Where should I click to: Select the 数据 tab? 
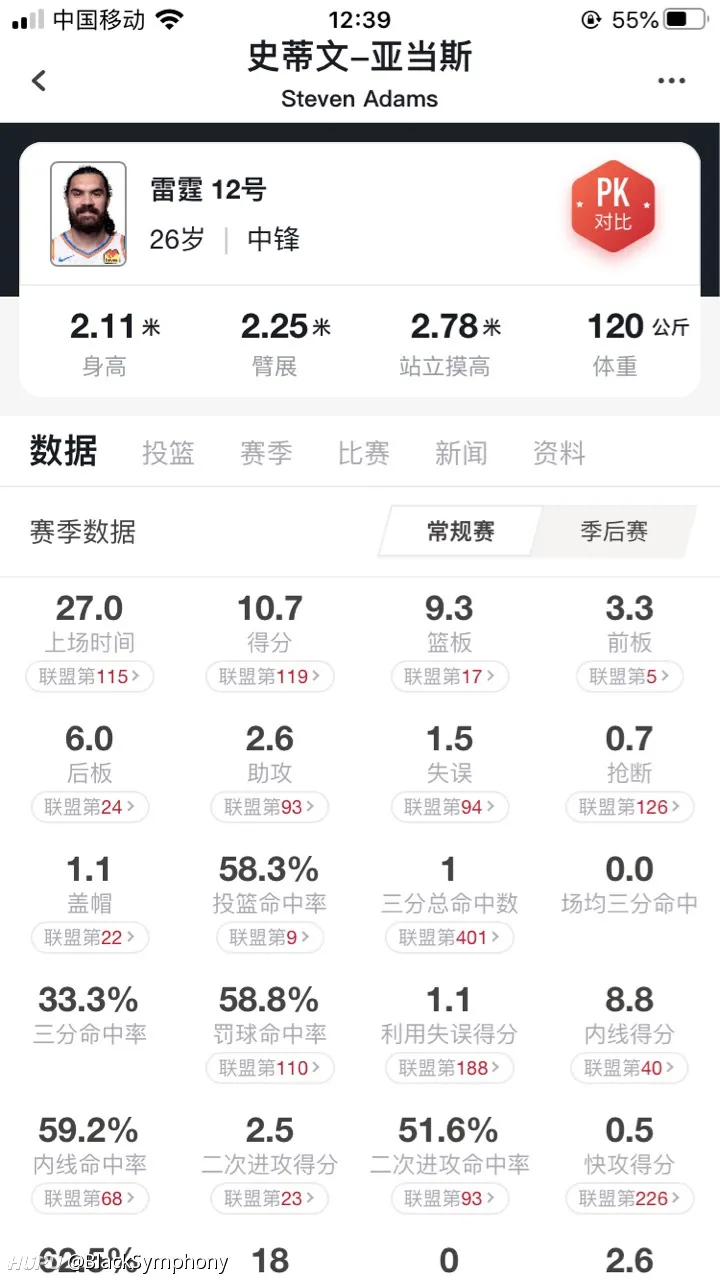tap(63, 451)
